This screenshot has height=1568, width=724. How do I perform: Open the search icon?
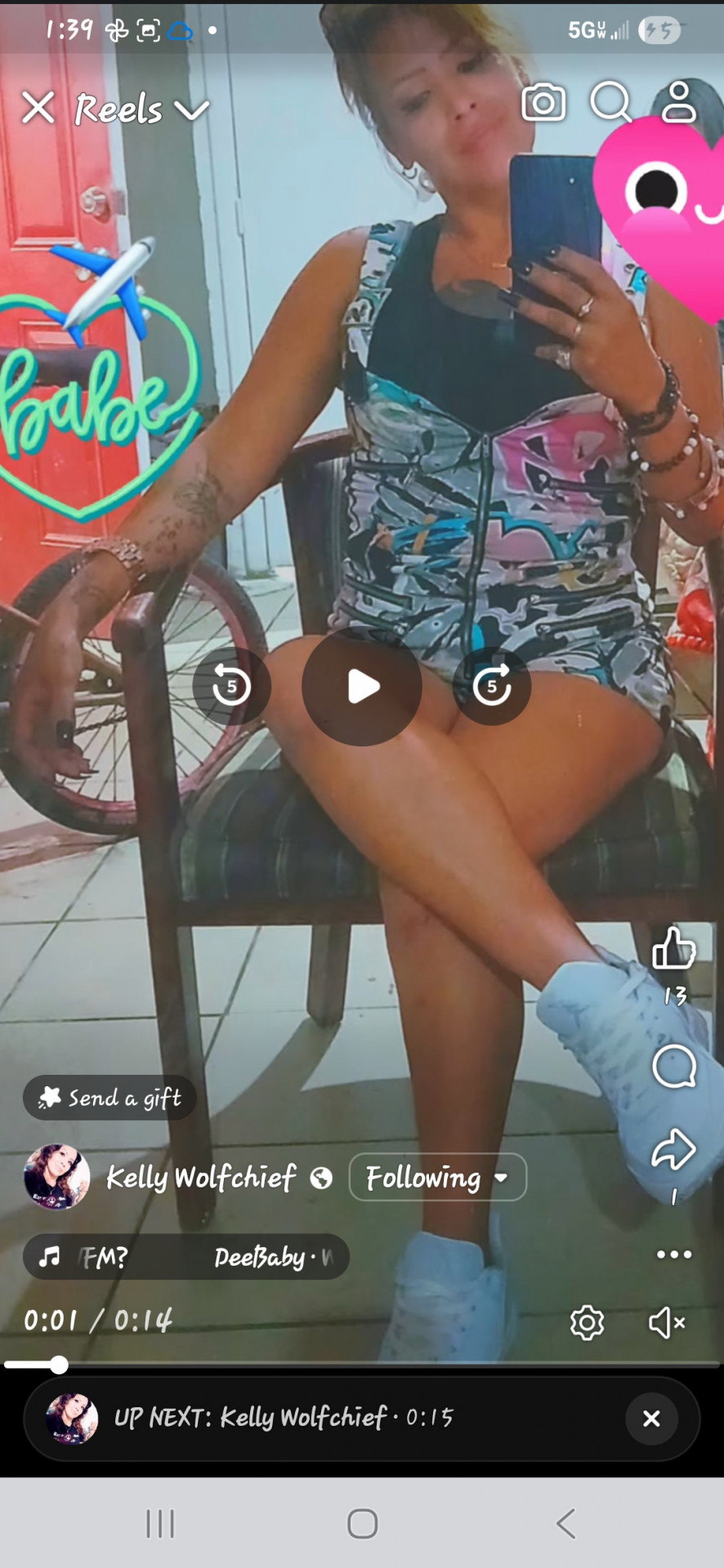coord(610,102)
